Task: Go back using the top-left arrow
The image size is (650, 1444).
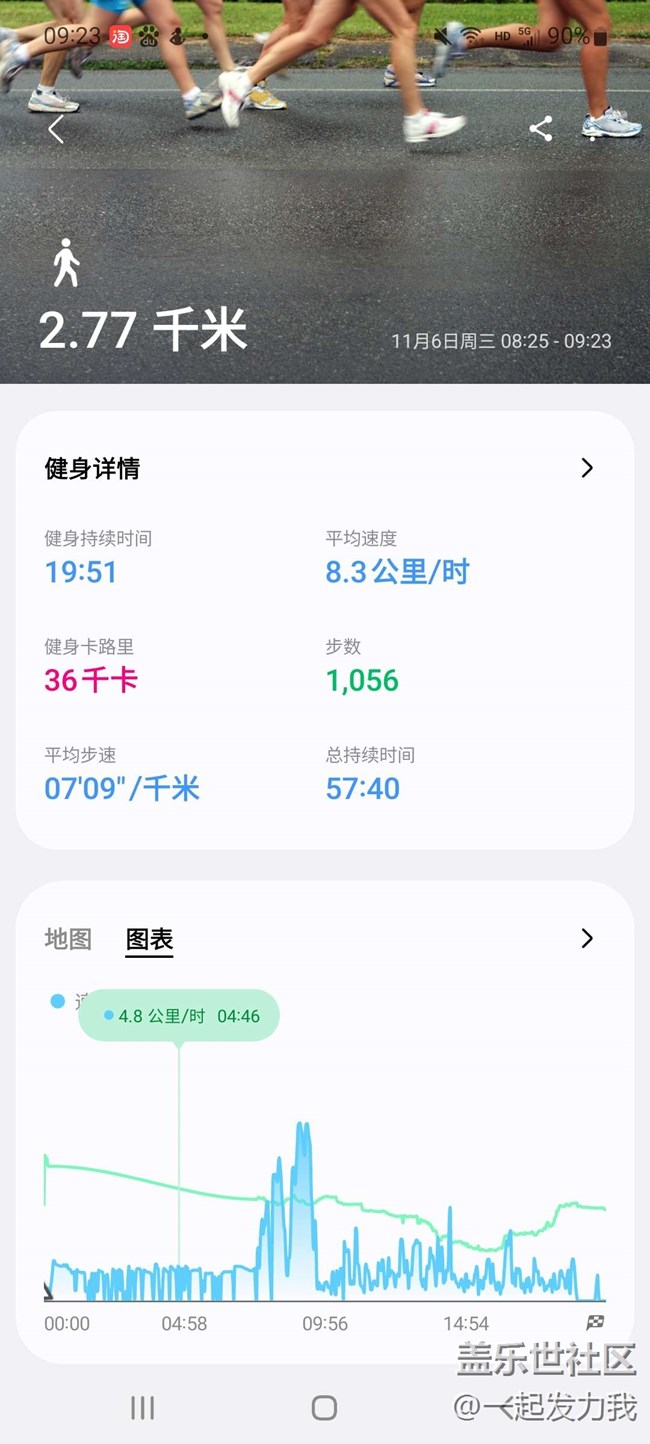Action: coord(56,129)
